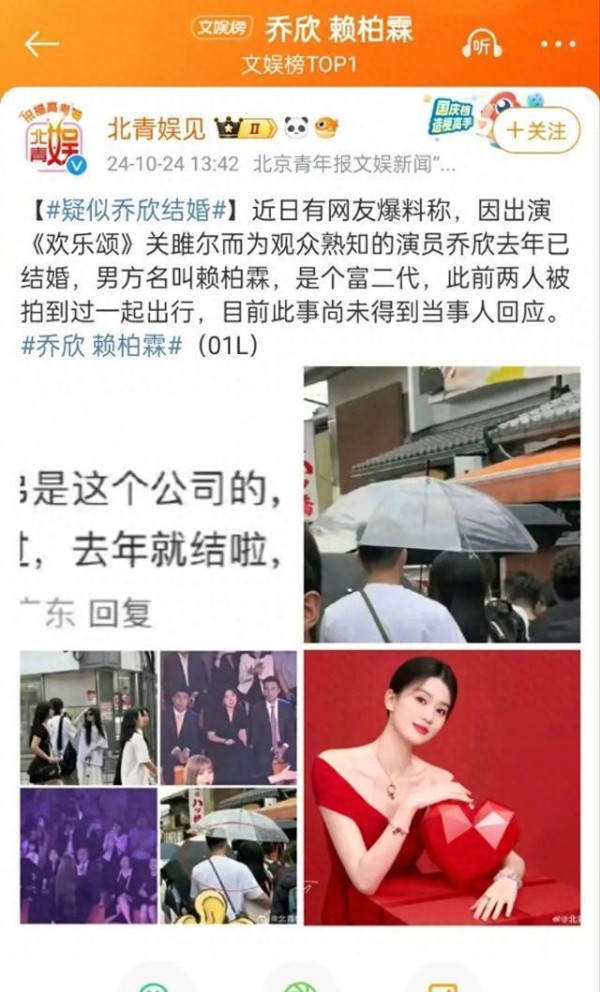The image size is (600, 992).
Task: Open the four-photo collage image
Action: tap(160, 786)
